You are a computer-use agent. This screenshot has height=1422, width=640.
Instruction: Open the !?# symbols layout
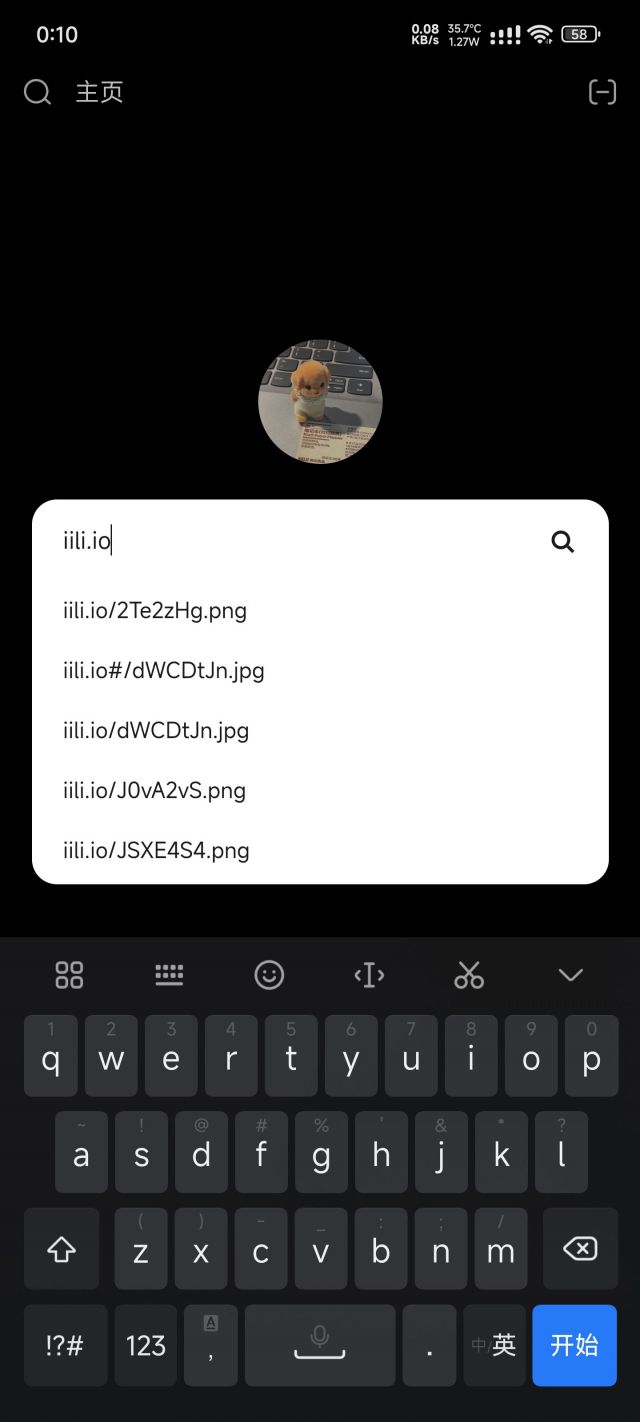point(65,1345)
